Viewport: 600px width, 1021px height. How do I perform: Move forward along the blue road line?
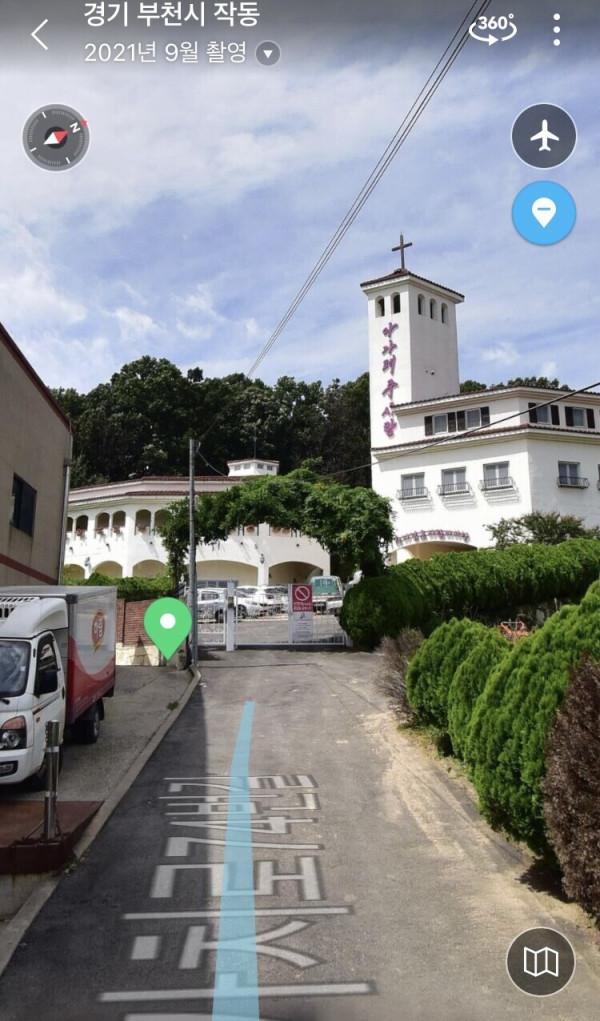238,800
